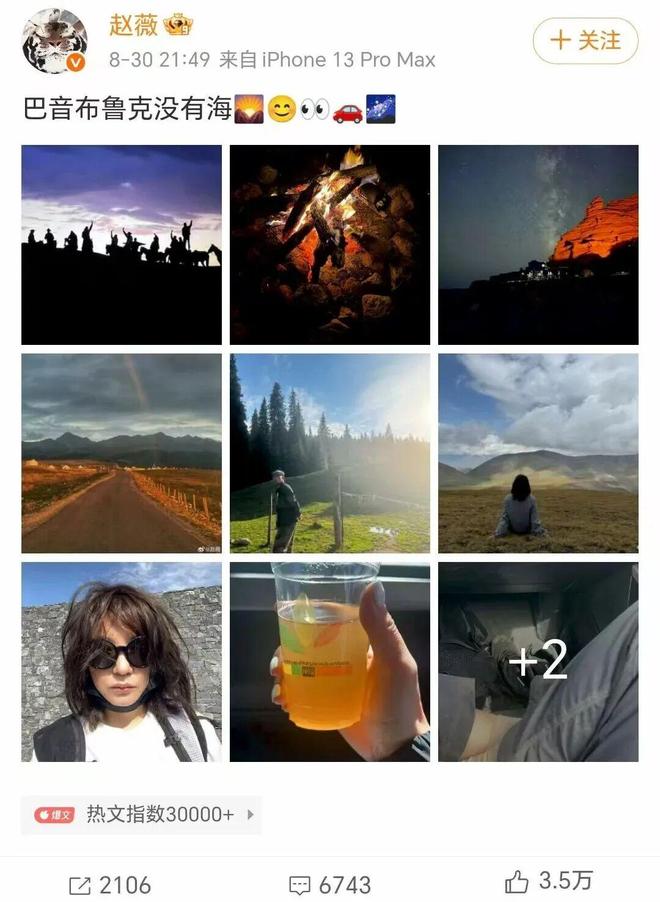Image resolution: width=660 pixels, height=902 pixels.
Task: View the horse riders silhouette photo
Action: [x=121, y=245]
